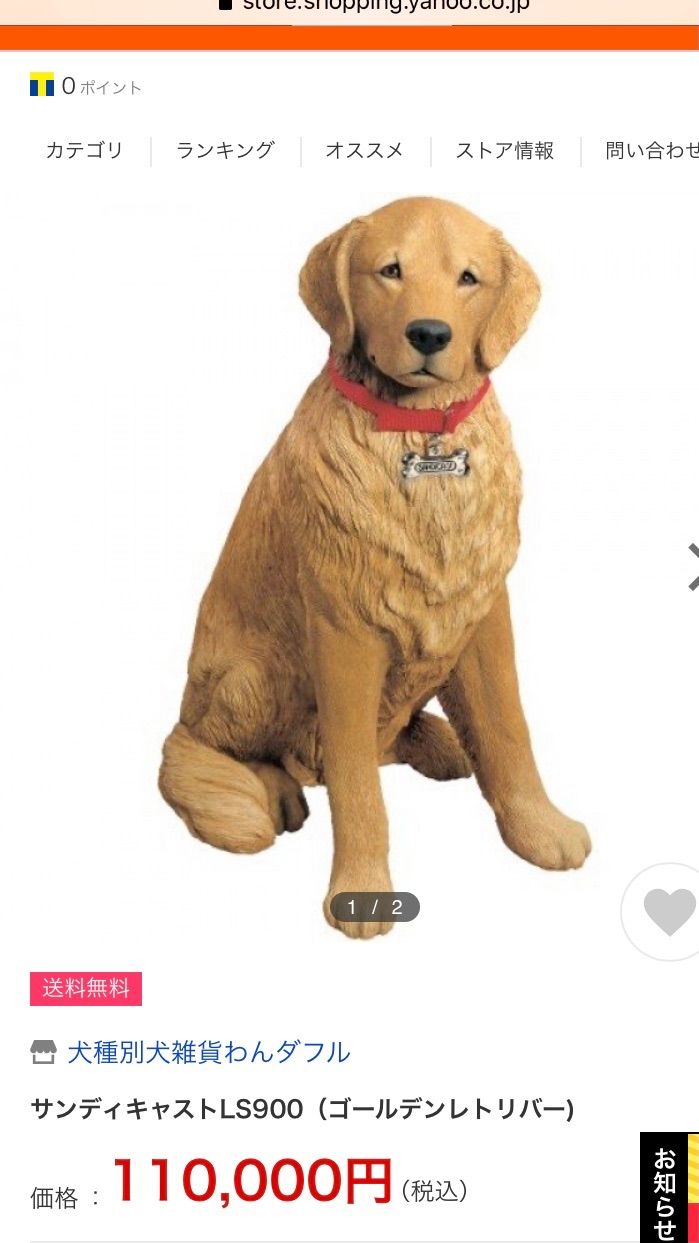
Task: Open the T-point balance
Action: click(86, 87)
